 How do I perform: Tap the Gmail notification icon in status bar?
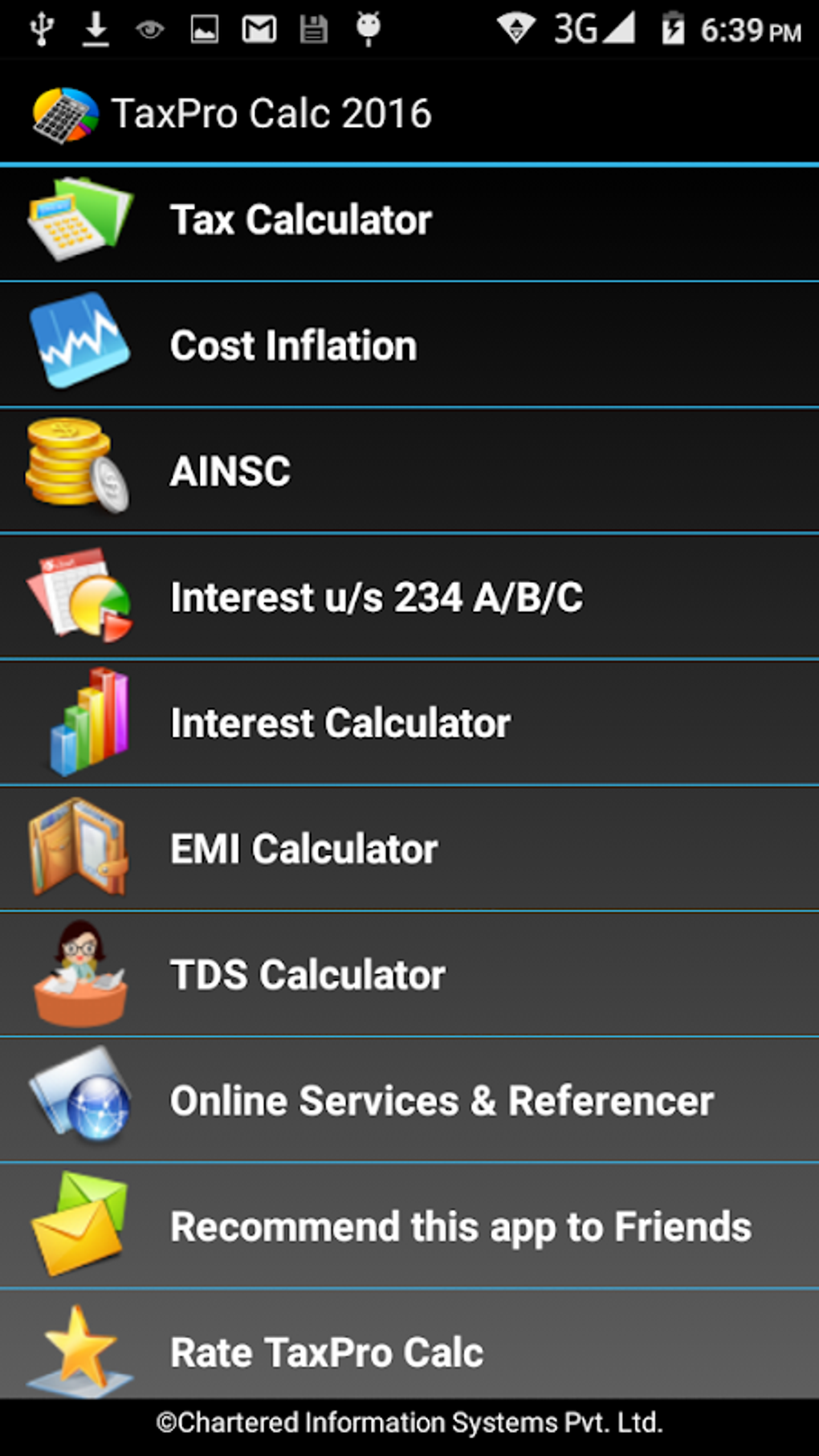pyautogui.click(x=259, y=28)
